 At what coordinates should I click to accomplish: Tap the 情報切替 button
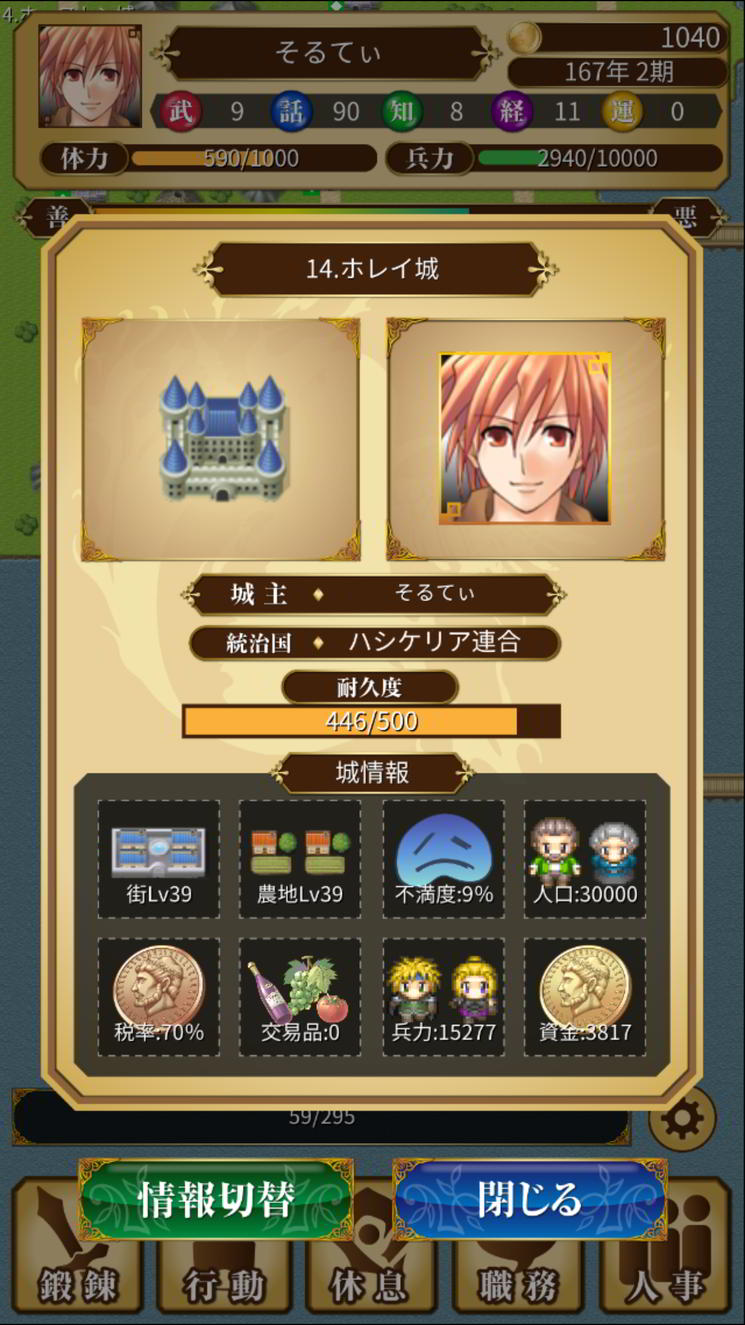coord(216,1200)
